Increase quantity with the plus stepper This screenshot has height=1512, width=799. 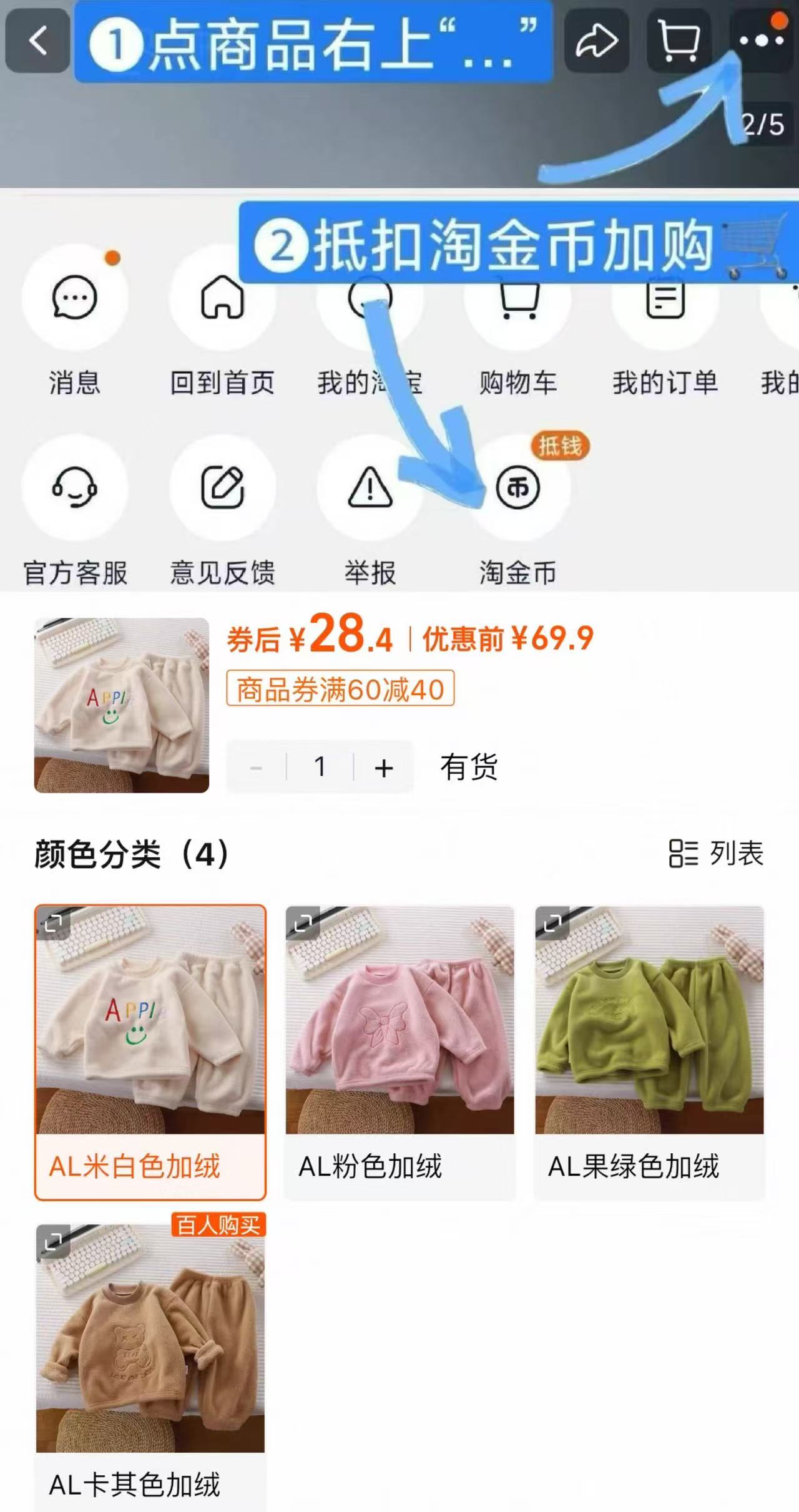384,769
